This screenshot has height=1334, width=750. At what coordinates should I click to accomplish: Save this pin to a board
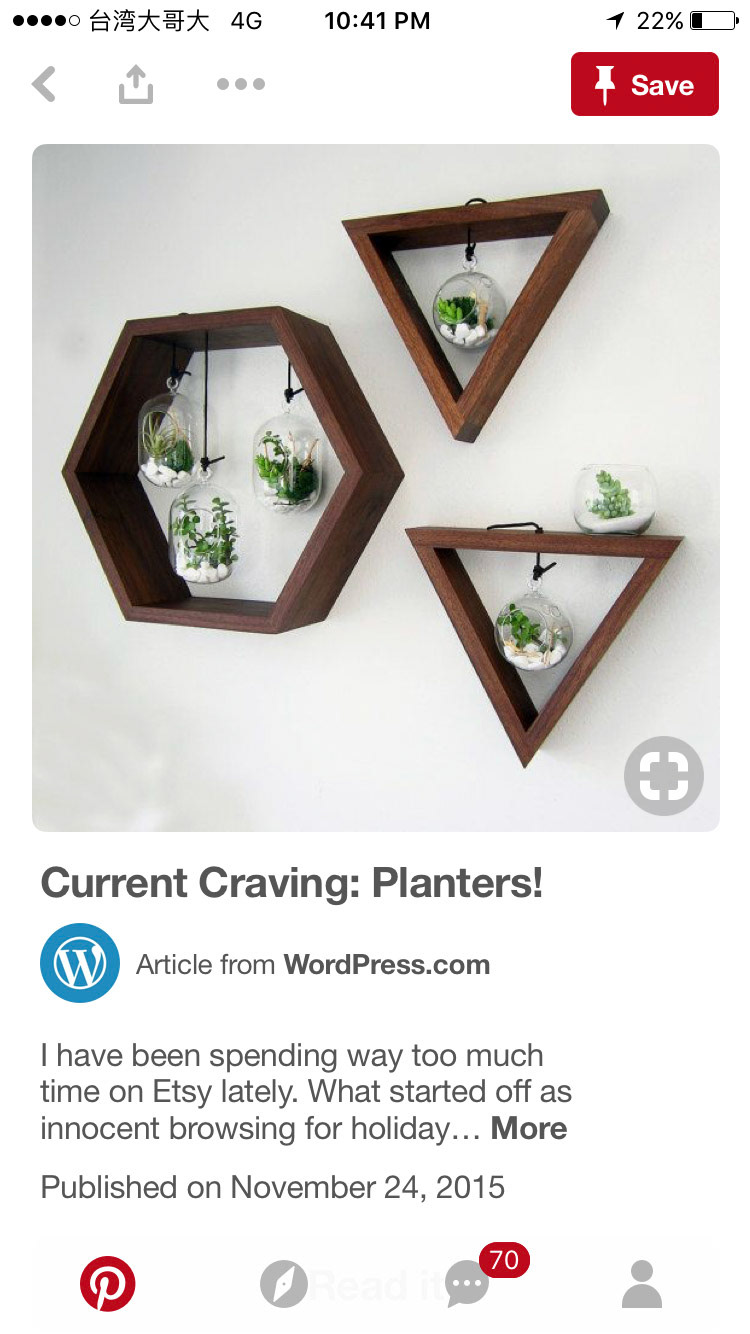coord(644,85)
